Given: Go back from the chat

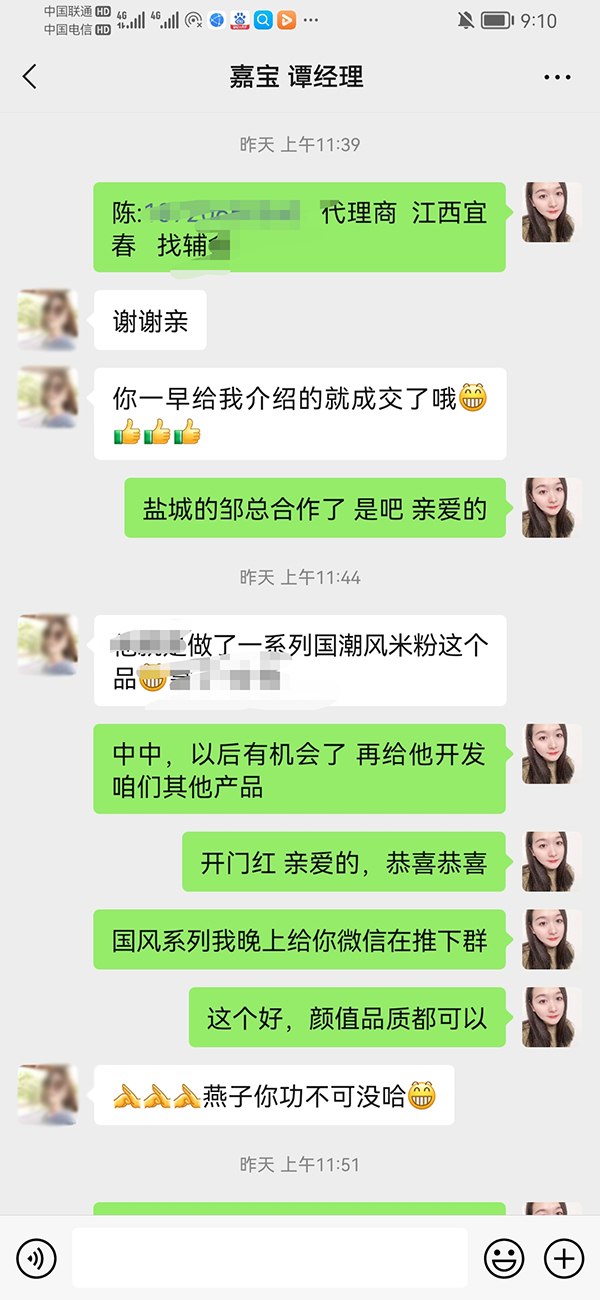Looking at the screenshot, I should click(30, 77).
